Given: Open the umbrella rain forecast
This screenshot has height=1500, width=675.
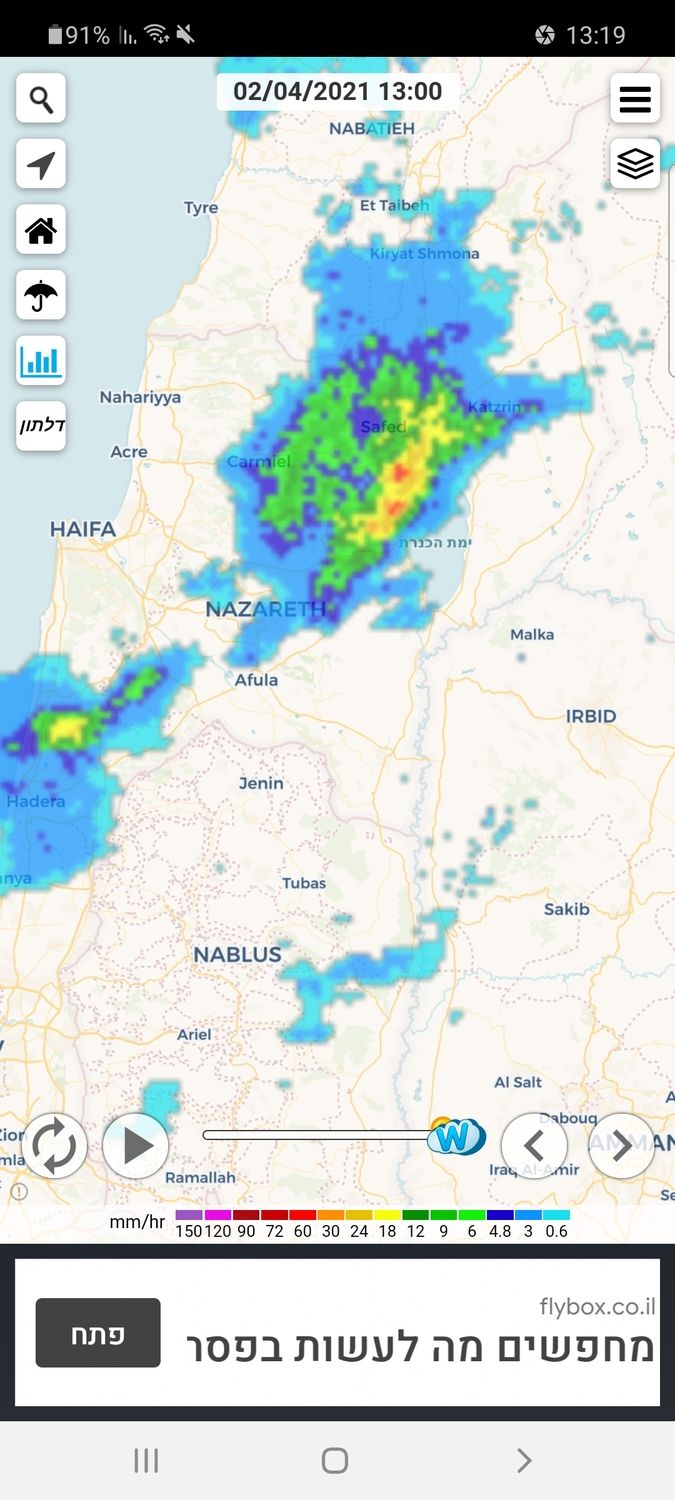Looking at the screenshot, I should tap(41, 295).
